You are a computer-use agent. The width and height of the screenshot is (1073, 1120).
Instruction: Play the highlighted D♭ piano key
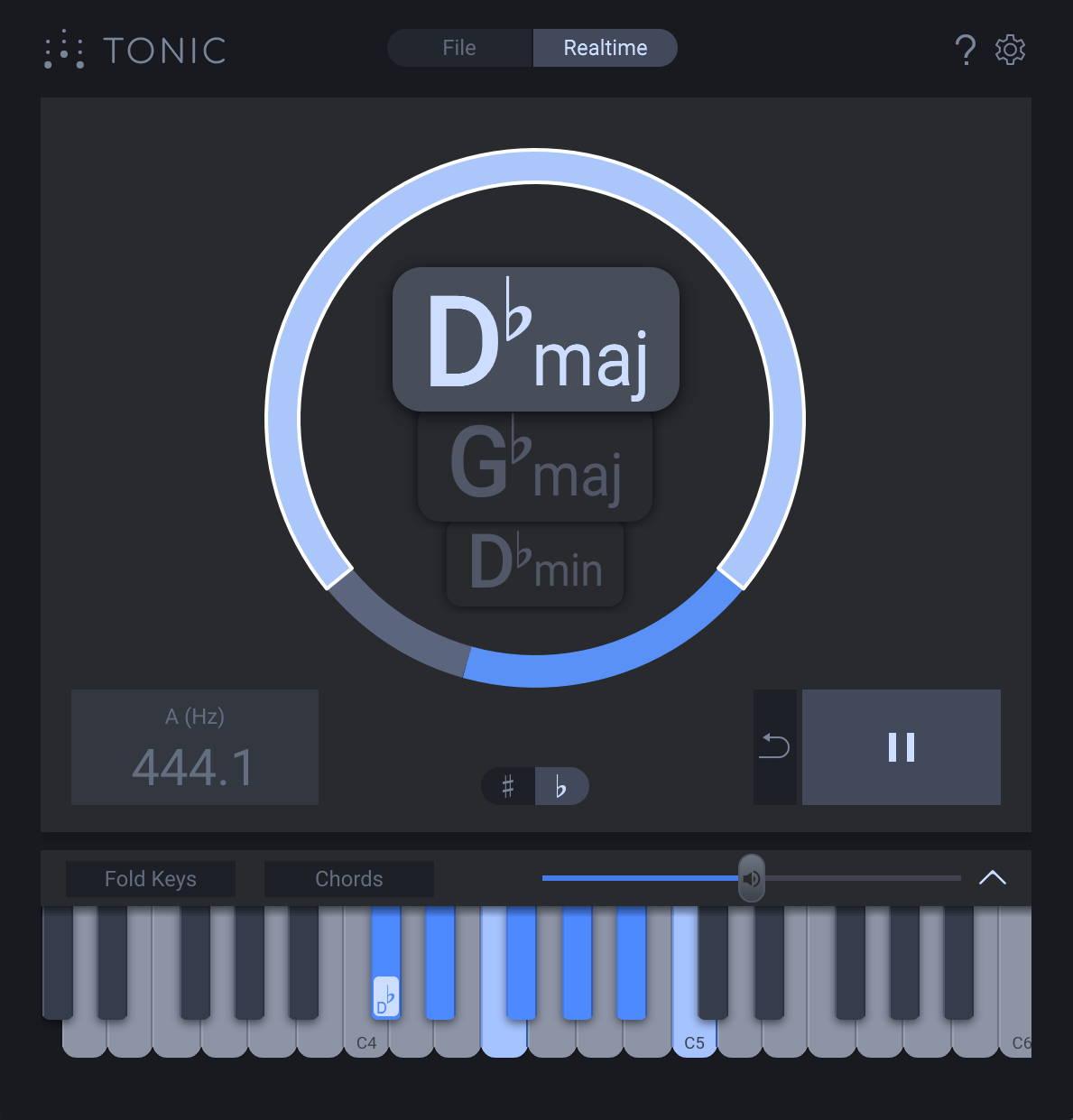click(x=386, y=966)
